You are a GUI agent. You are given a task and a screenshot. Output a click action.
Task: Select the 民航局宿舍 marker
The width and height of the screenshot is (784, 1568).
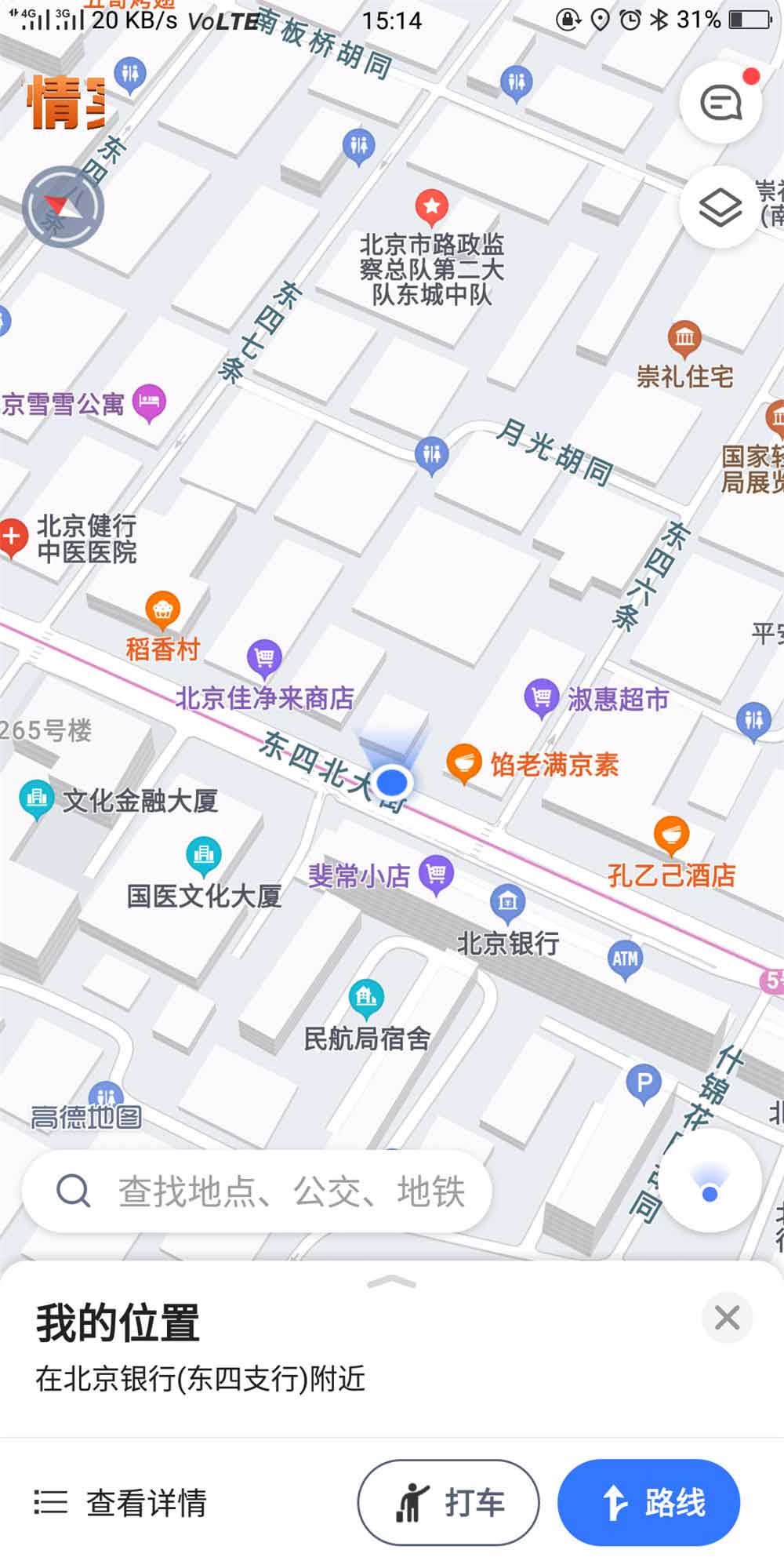point(366,998)
